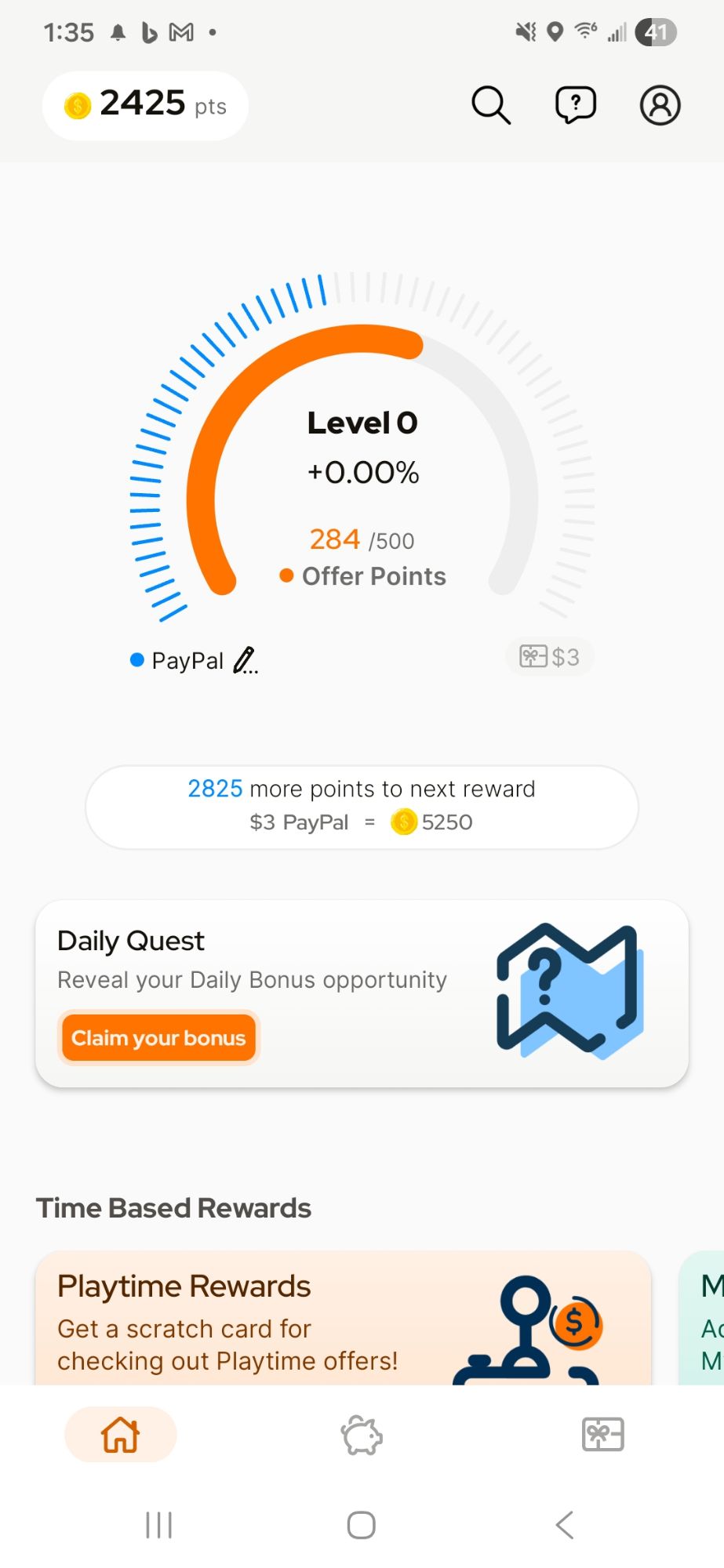The width and height of the screenshot is (724, 1568).
Task: Open the rewards gift card section
Action: click(602, 1435)
